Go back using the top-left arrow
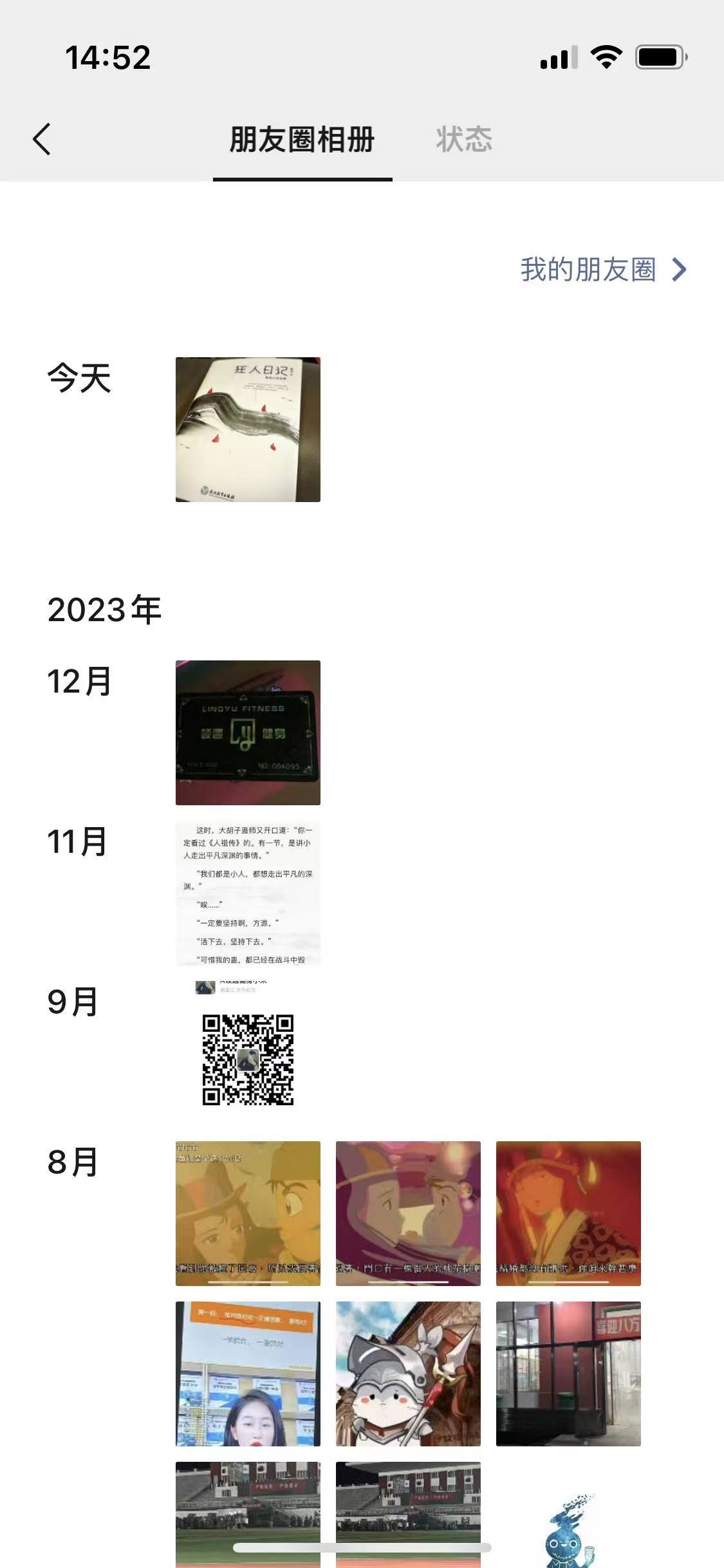The height and width of the screenshot is (1568, 724). point(42,139)
